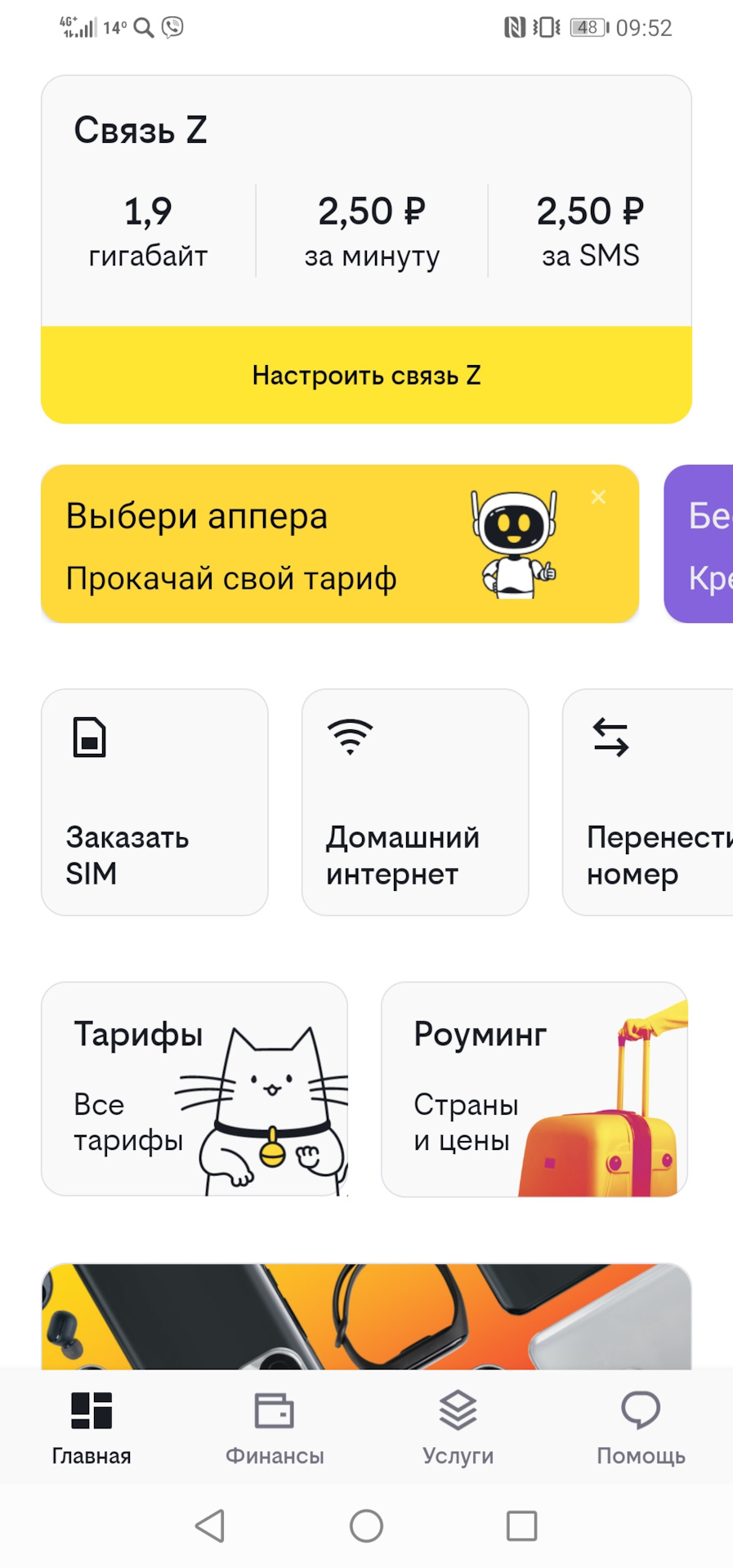733x1568 pixels.
Task: Open the Заказать SIM card
Action: point(154,802)
